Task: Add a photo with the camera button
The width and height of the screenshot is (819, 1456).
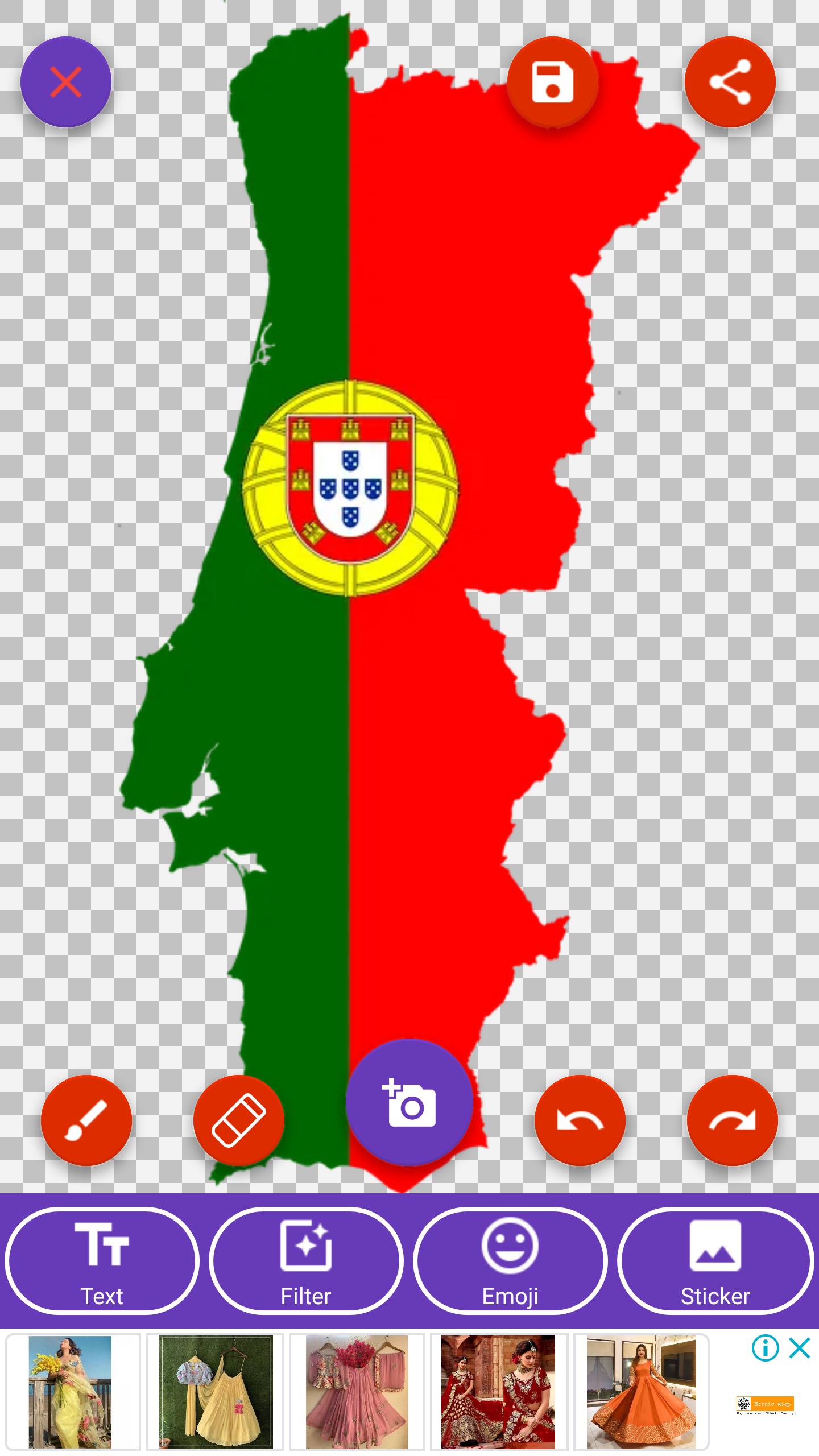Action: pos(409,1102)
